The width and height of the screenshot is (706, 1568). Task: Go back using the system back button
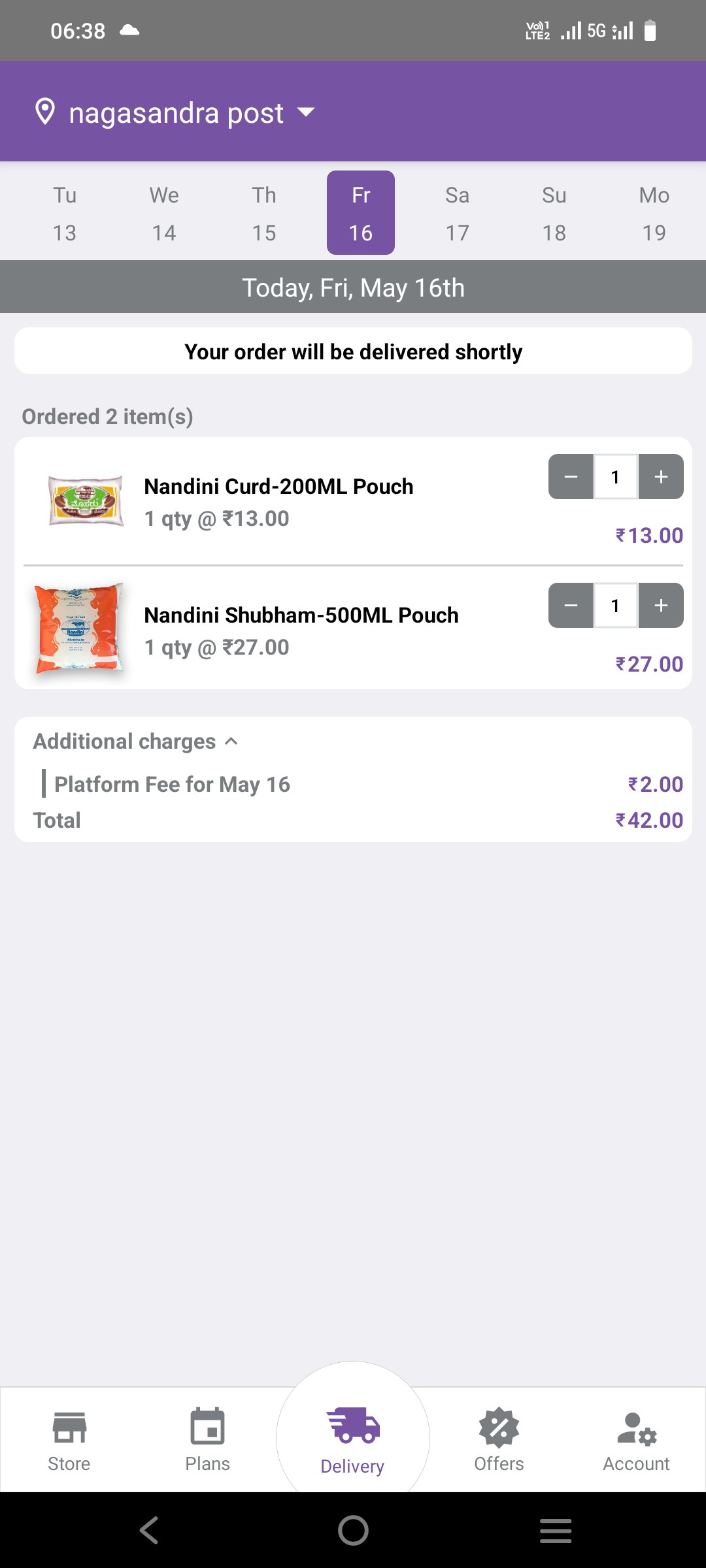149,1530
